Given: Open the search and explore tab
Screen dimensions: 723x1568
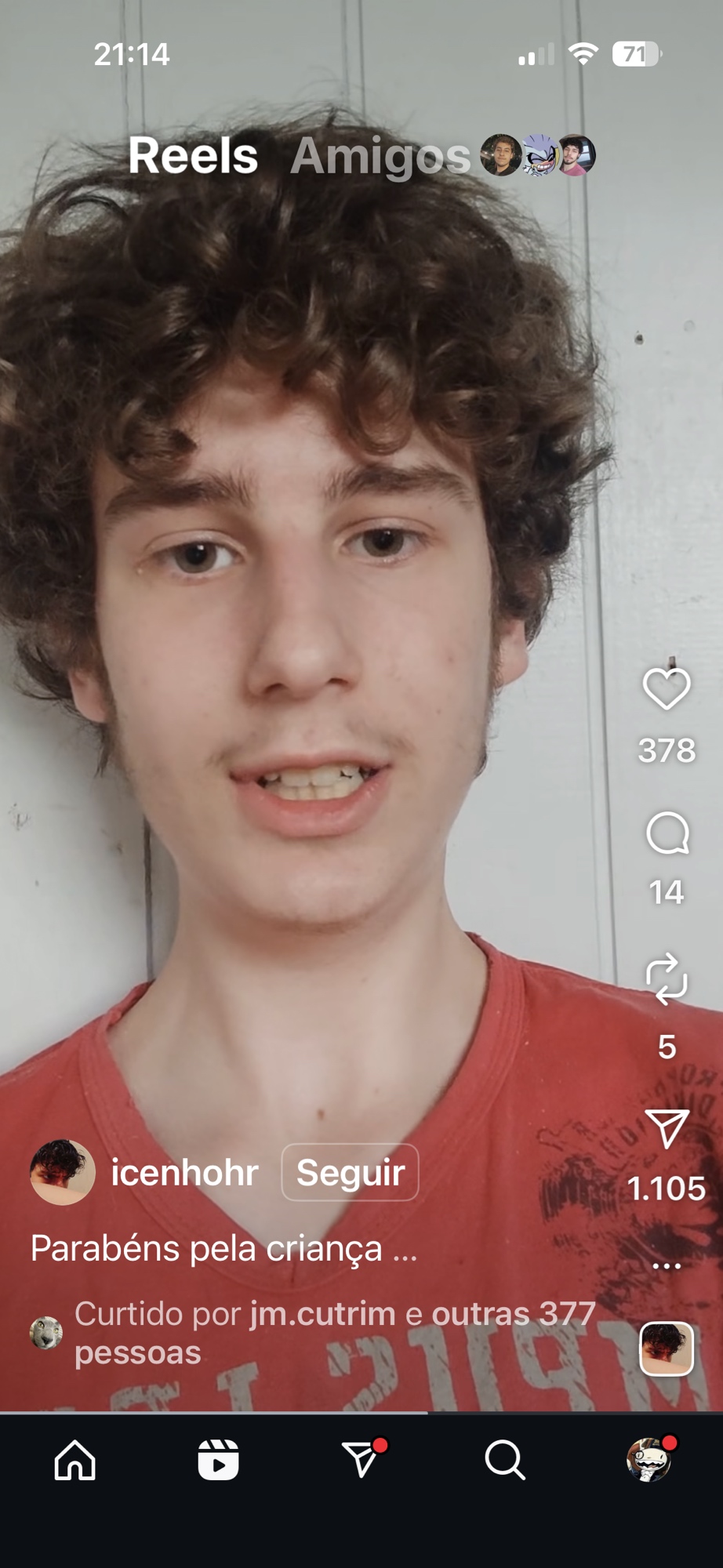Looking at the screenshot, I should click(x=504, y=1460).
